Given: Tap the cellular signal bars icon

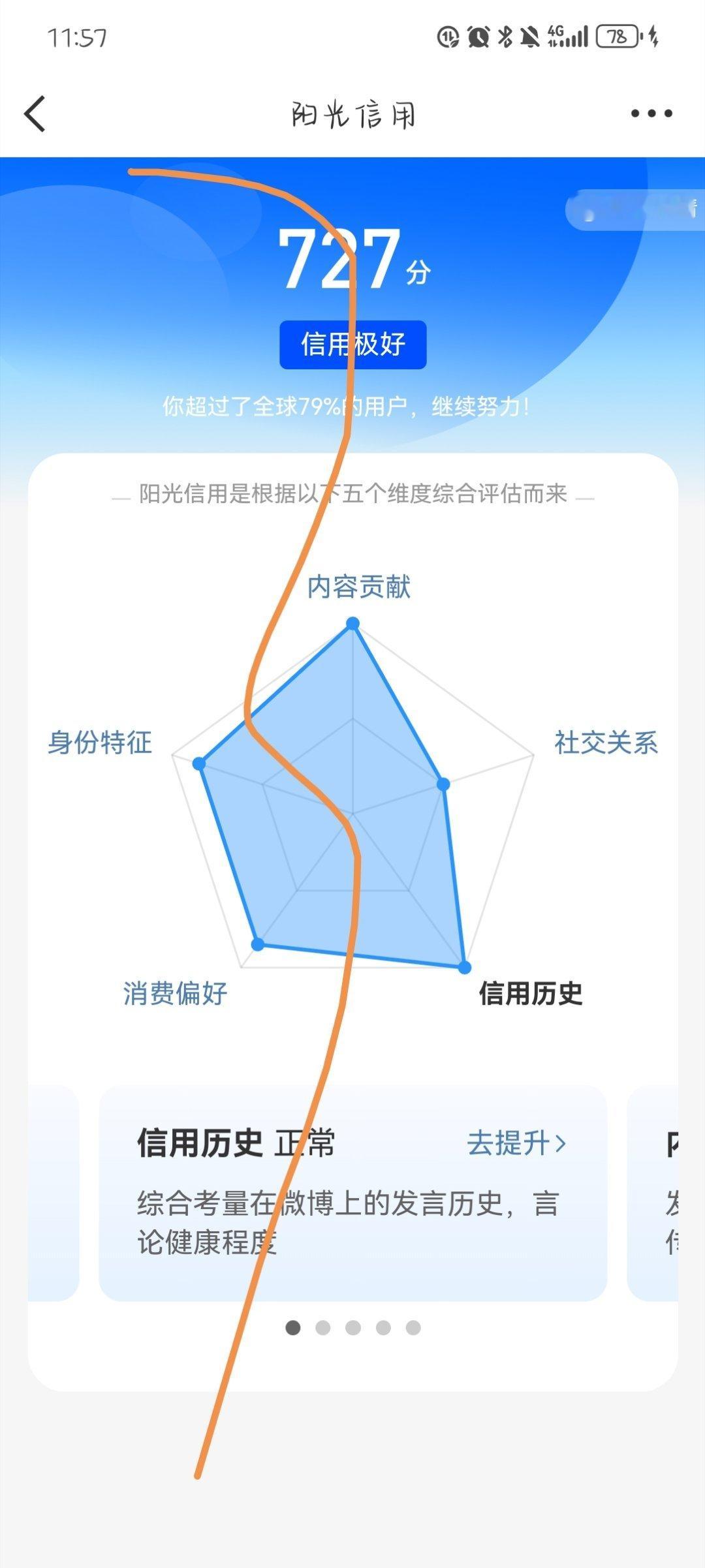Looking at the screenshot, I should (576, 36).
